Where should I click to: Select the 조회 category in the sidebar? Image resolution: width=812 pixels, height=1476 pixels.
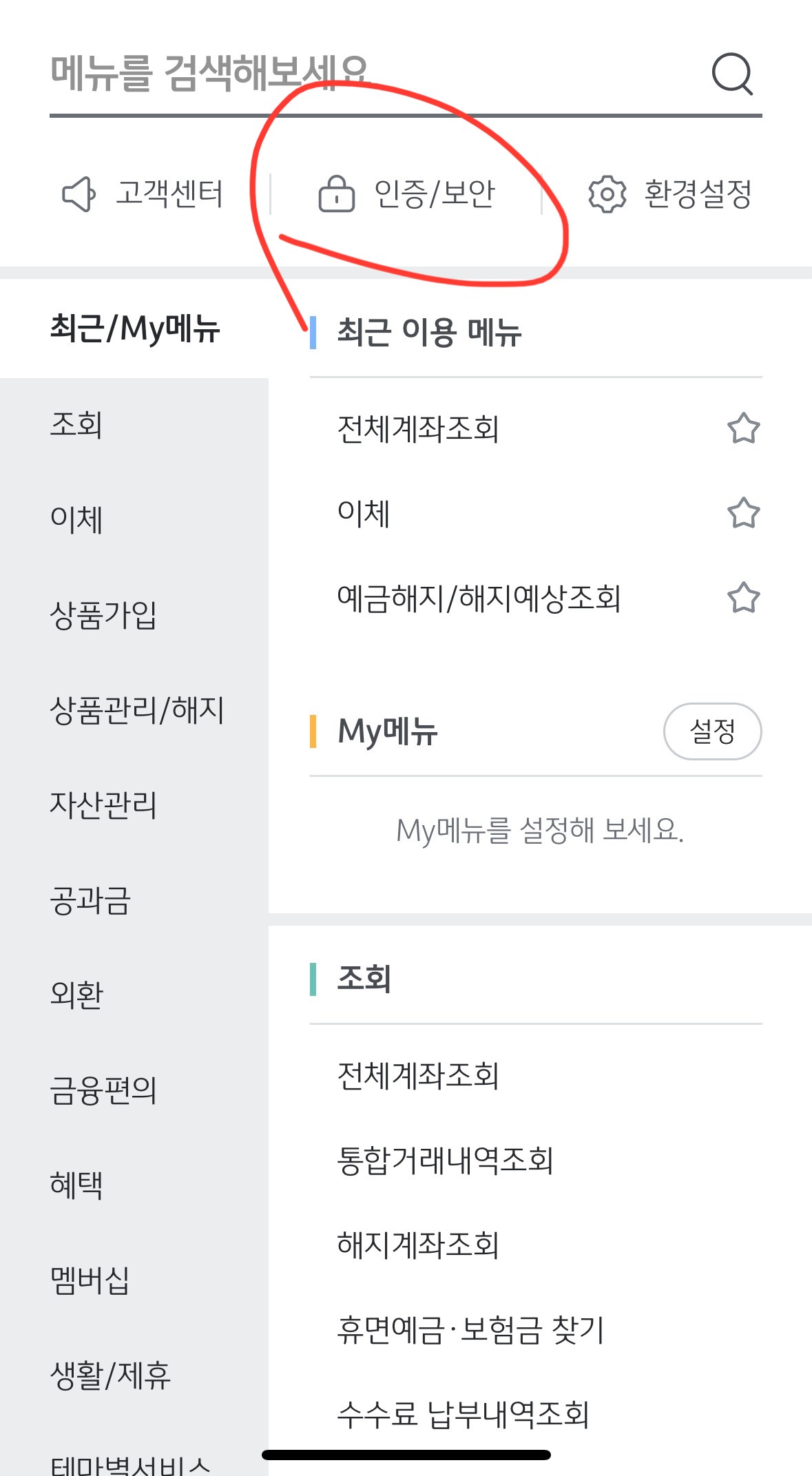coord(76,424)
